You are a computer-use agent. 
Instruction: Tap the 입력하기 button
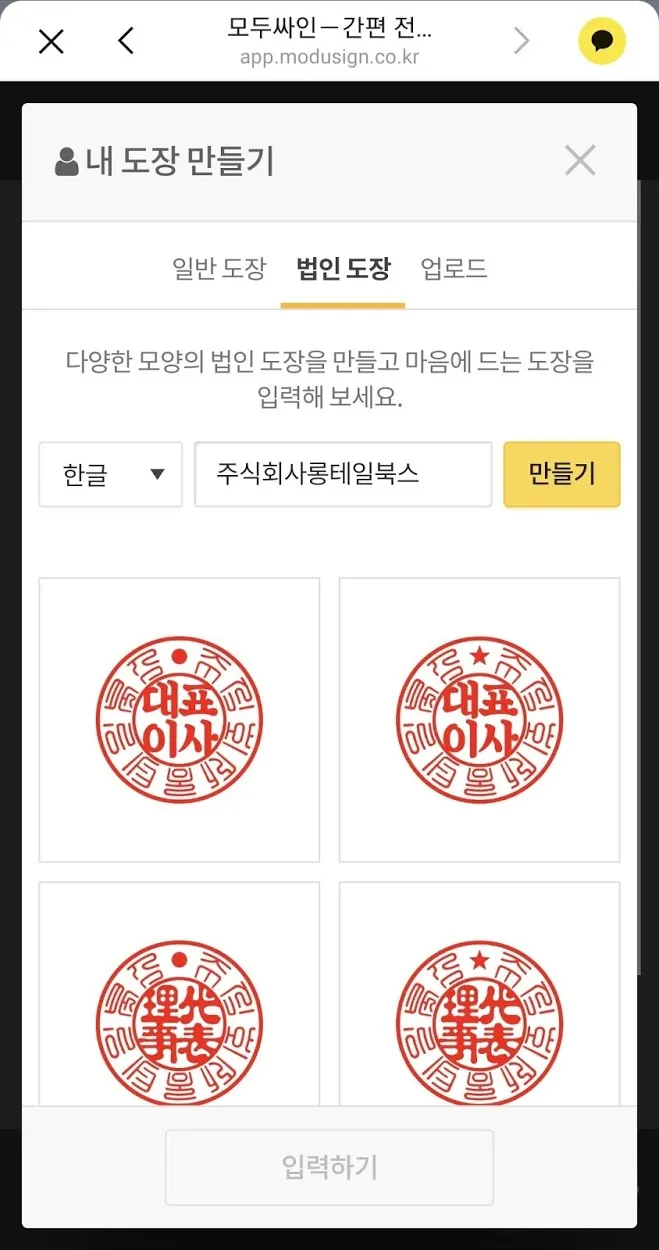[329, 1167]
